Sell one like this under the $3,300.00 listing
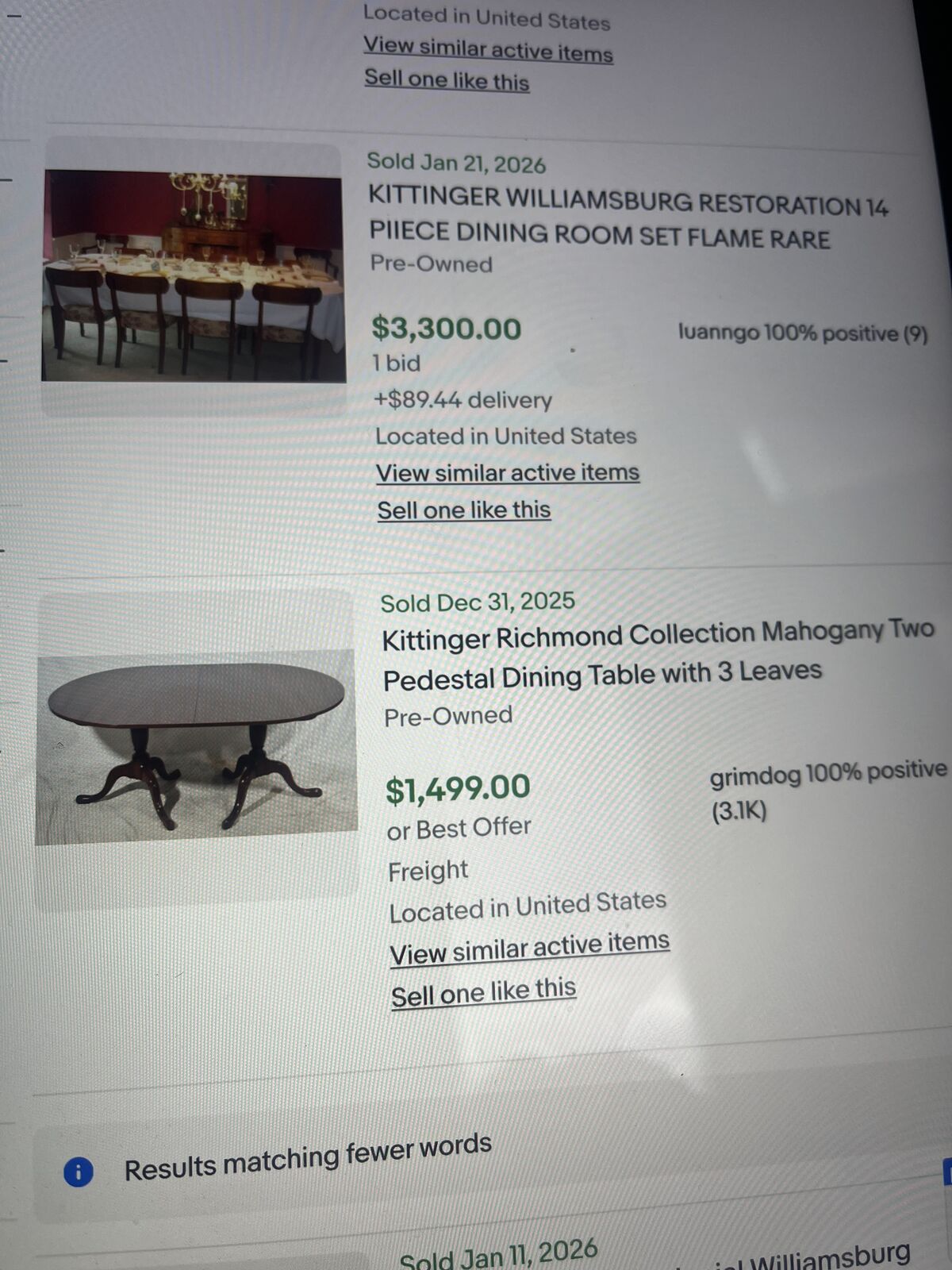 point(464,510)
